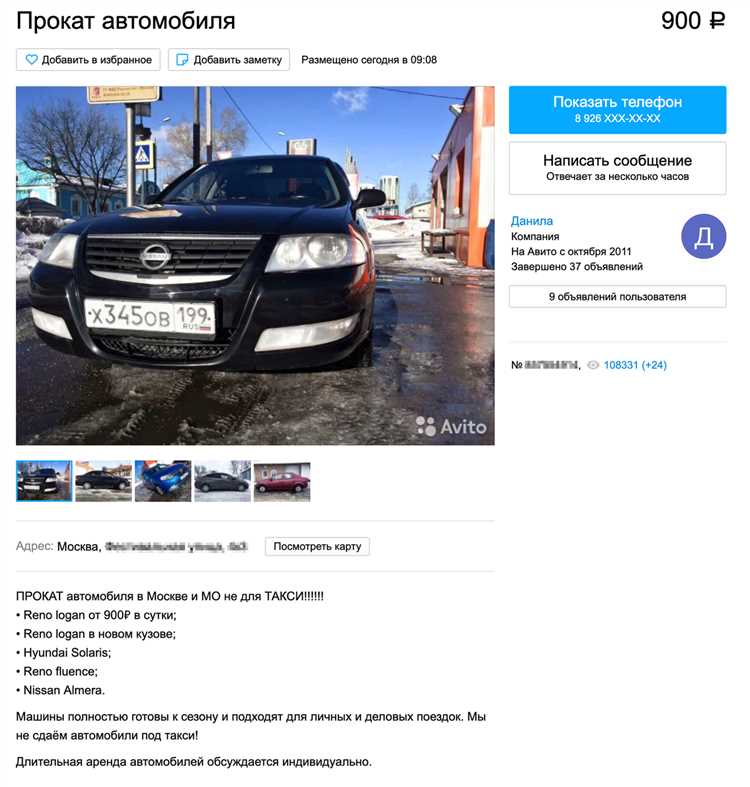
Task: Open the map via Посмотреть карту
Action: (317, 545)
